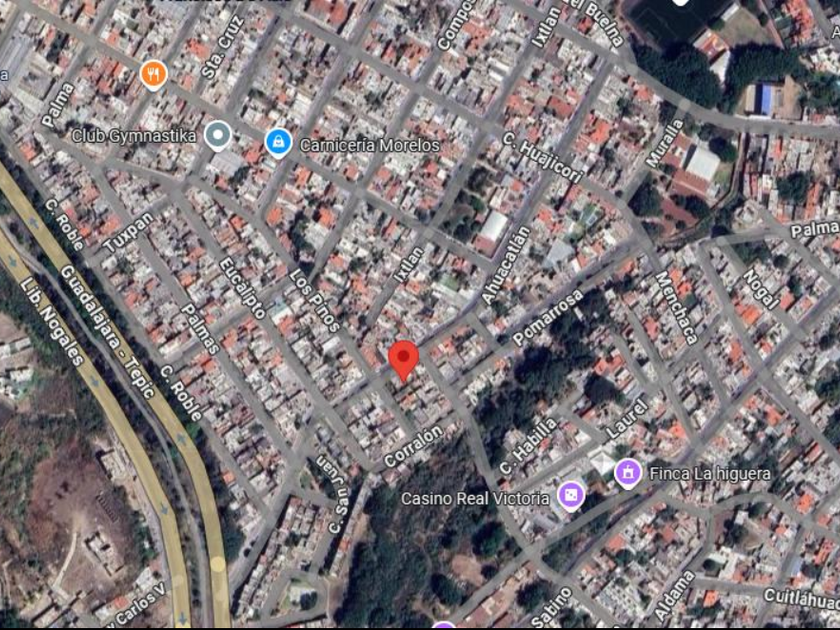The width and height of the screenshot is (840, 630).
Task: Select the Club Gymnastika marker
Action: (x=218, y=134)
